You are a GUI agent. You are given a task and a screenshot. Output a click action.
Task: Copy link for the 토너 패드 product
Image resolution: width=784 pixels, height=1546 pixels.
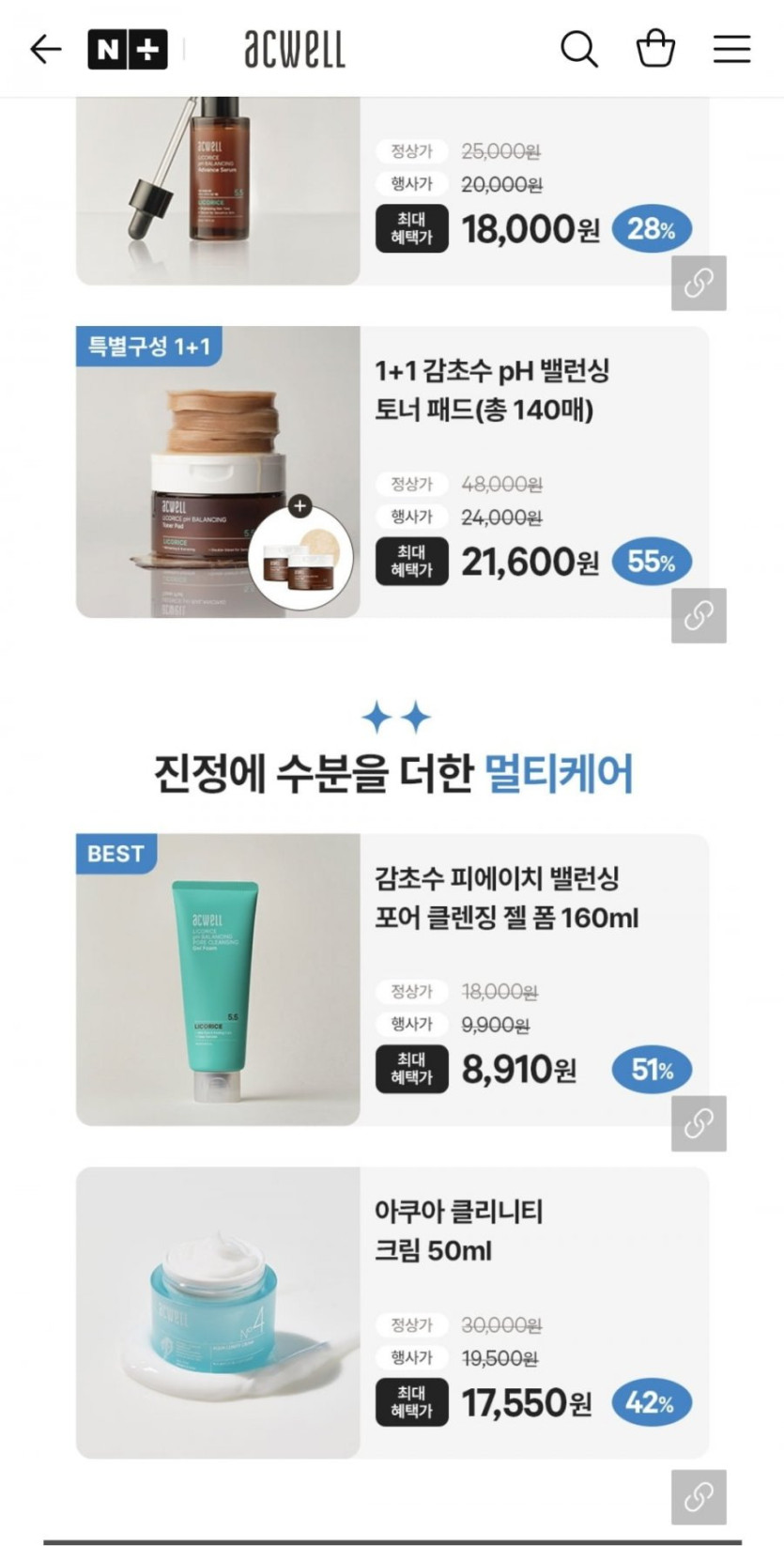point(699,615)
